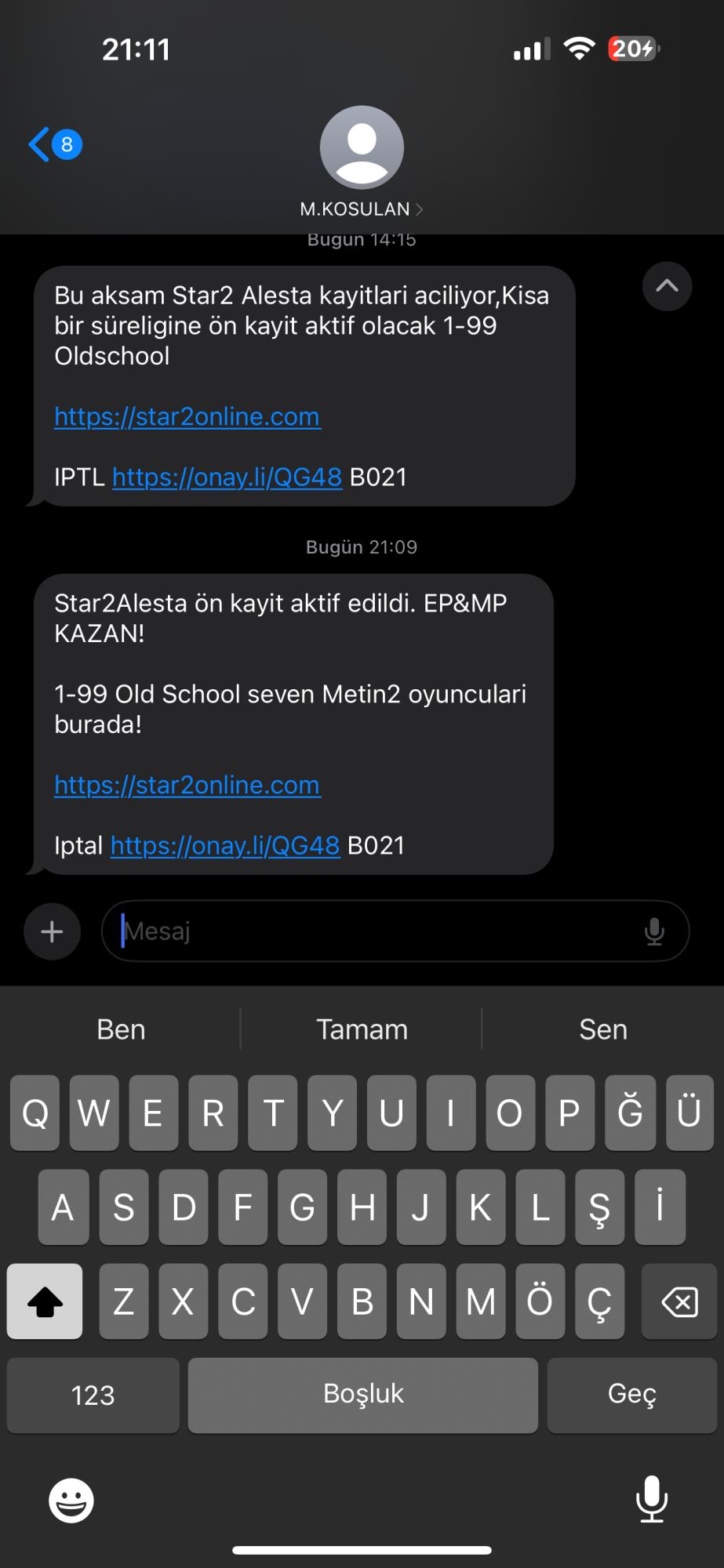724x1568 pixels.
Task: Select the Ben predictive suggestion
Action: [x=120, y=1029]
